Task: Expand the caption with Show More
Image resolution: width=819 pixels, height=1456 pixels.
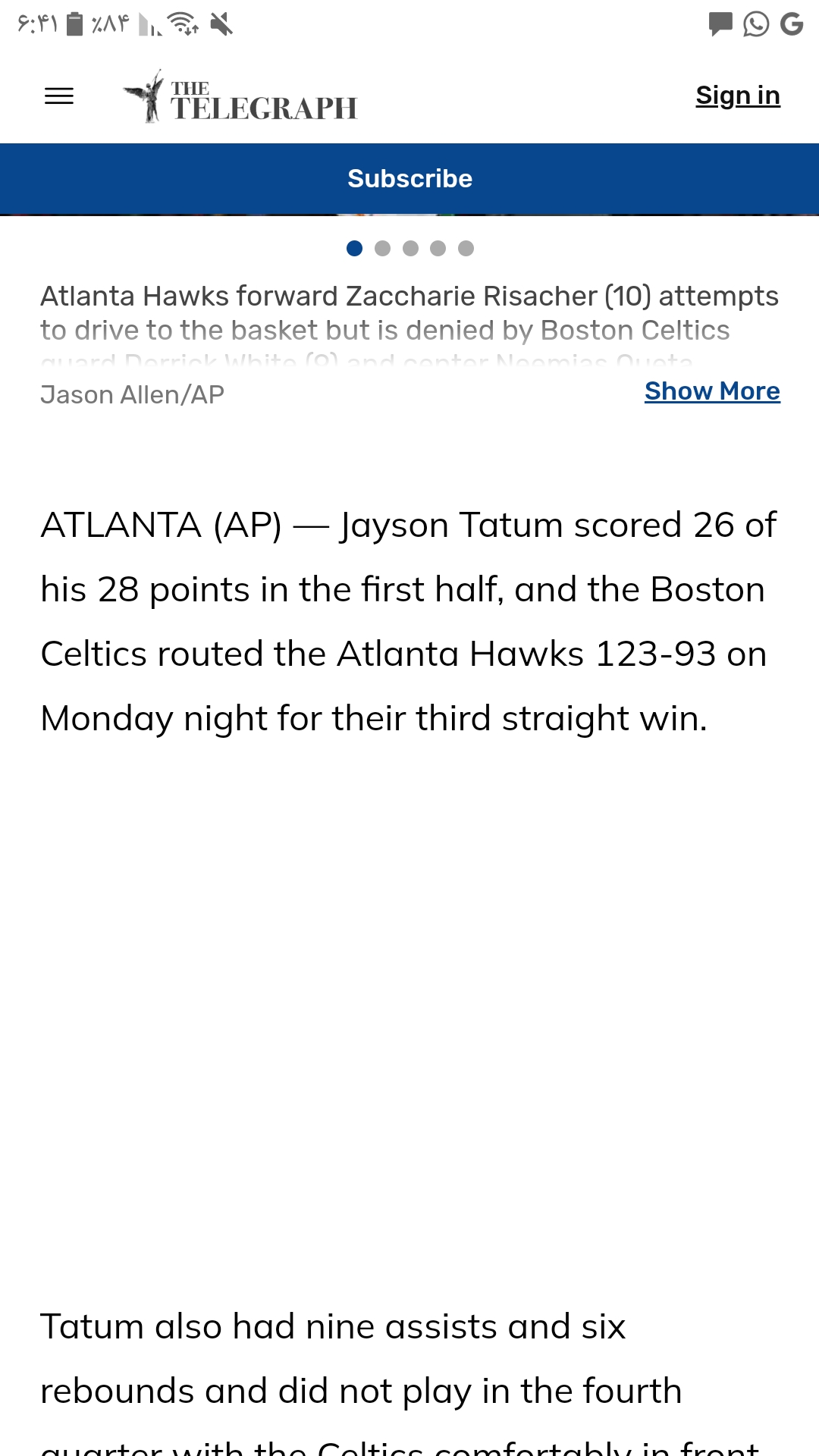Action: [x=712, y=391]
